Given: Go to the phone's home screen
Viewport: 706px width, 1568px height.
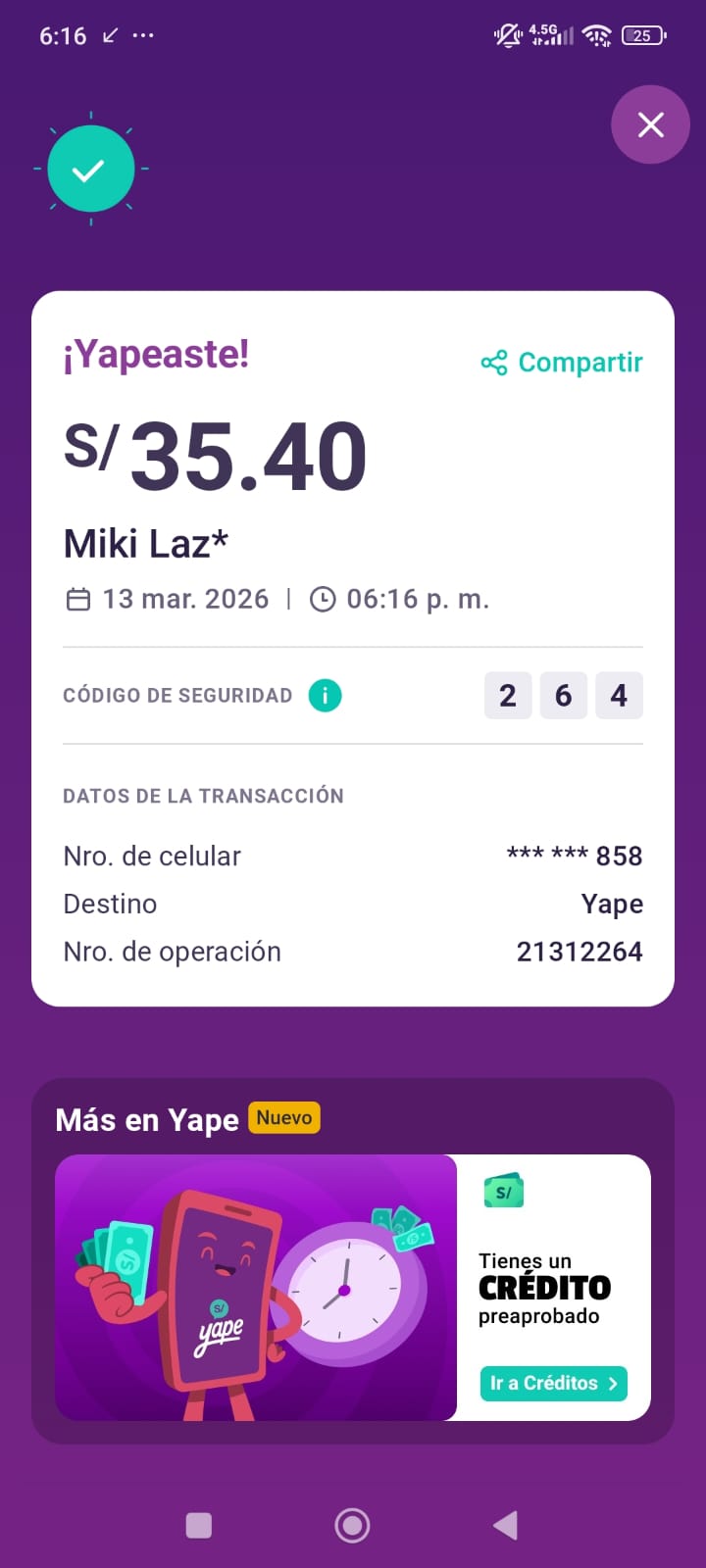Looking at the screenshot, I should coord(352,1525).
